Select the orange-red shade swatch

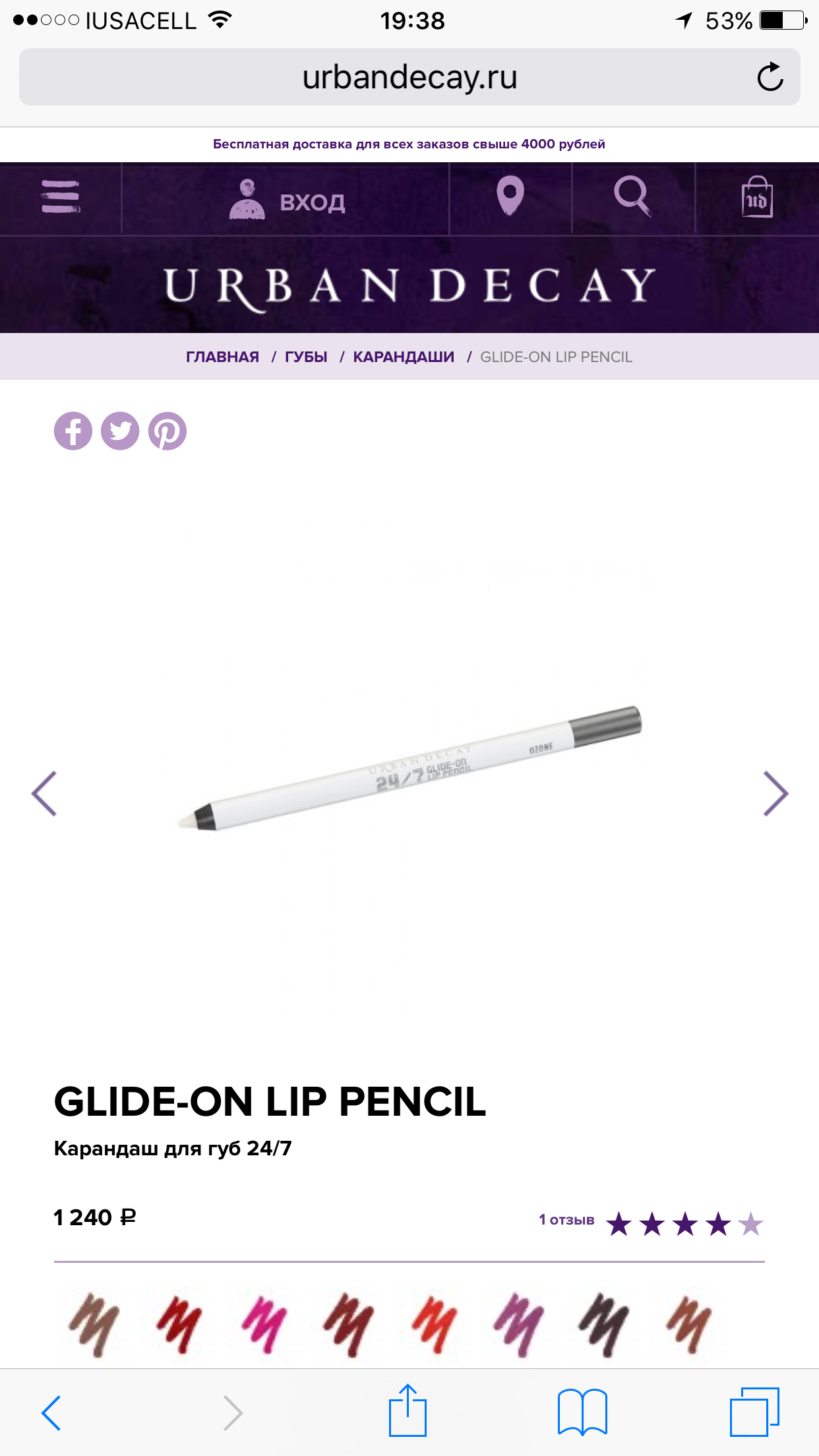click(434, 1324)
